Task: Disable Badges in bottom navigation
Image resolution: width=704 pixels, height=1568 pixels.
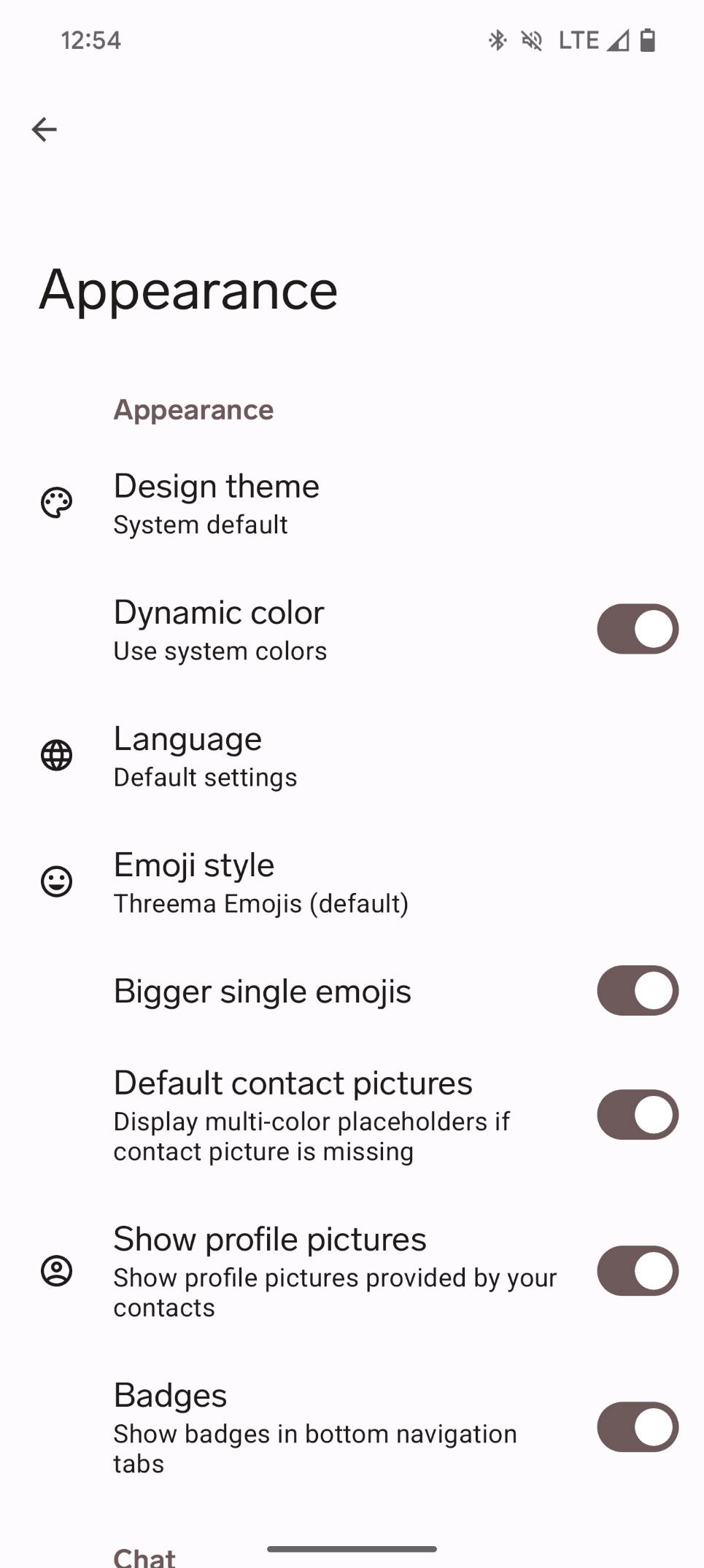Action: pyautogui.click(x=638, y=1427)
